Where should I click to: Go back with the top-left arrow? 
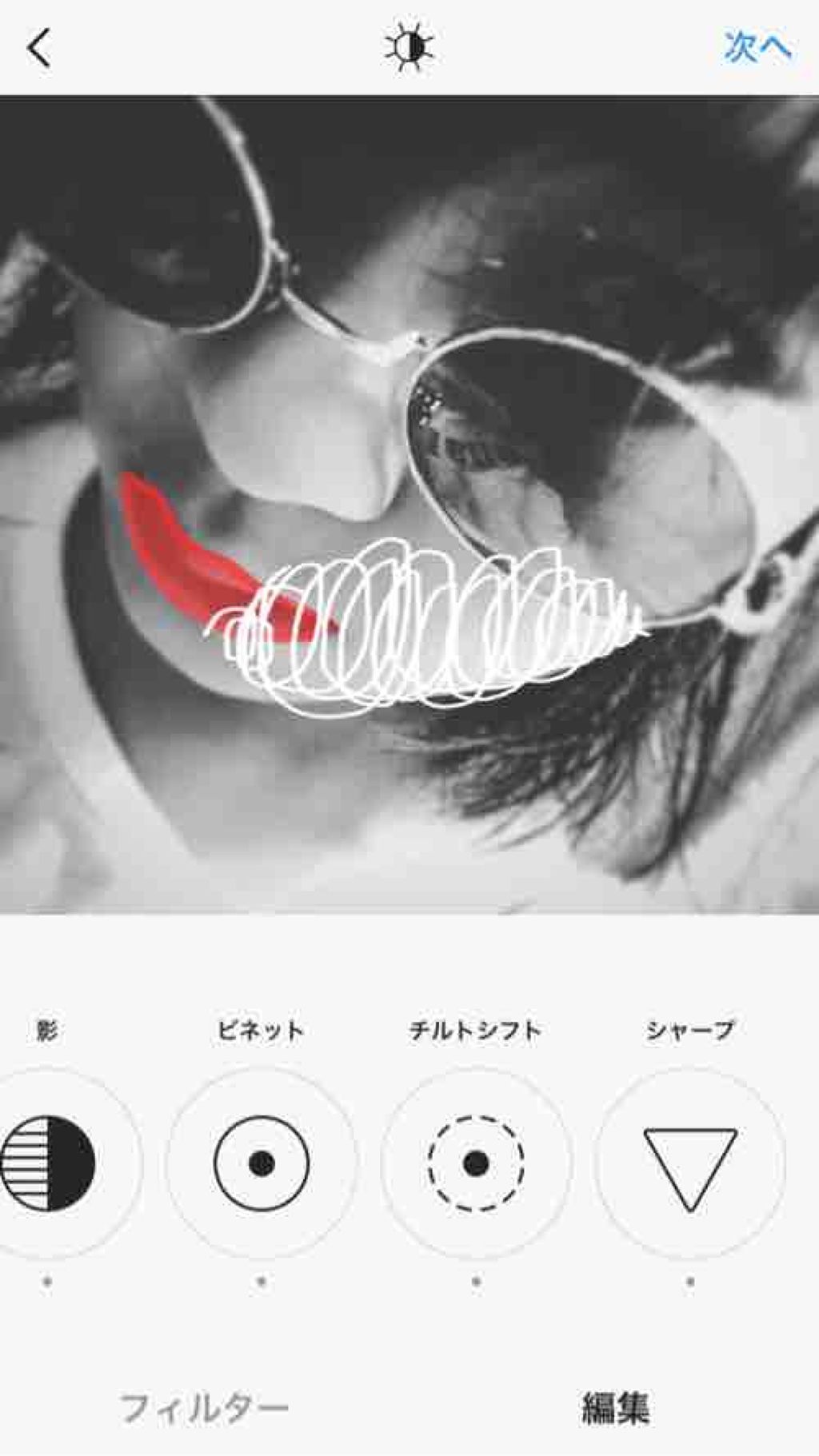[38, 48]
